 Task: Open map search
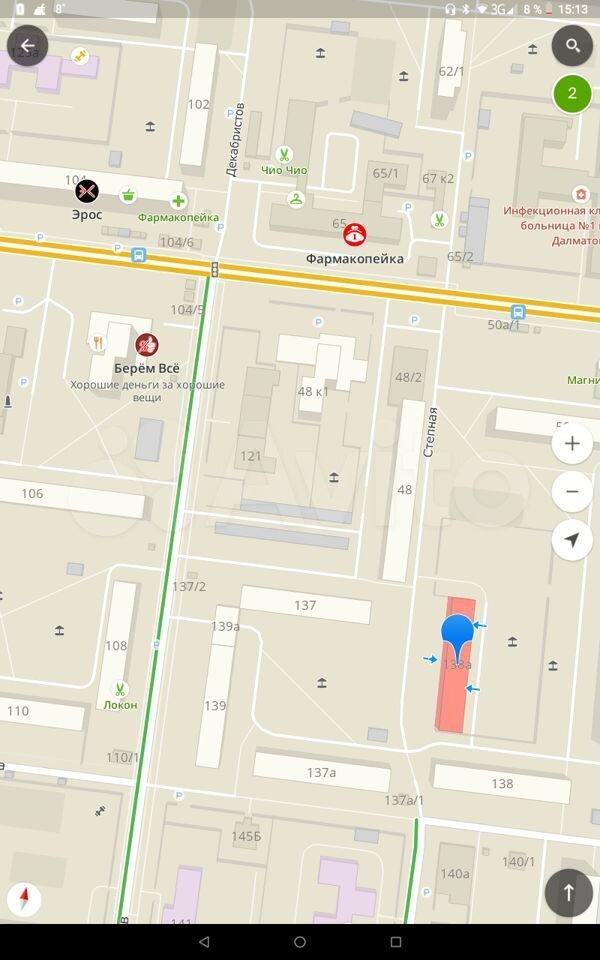572,45
